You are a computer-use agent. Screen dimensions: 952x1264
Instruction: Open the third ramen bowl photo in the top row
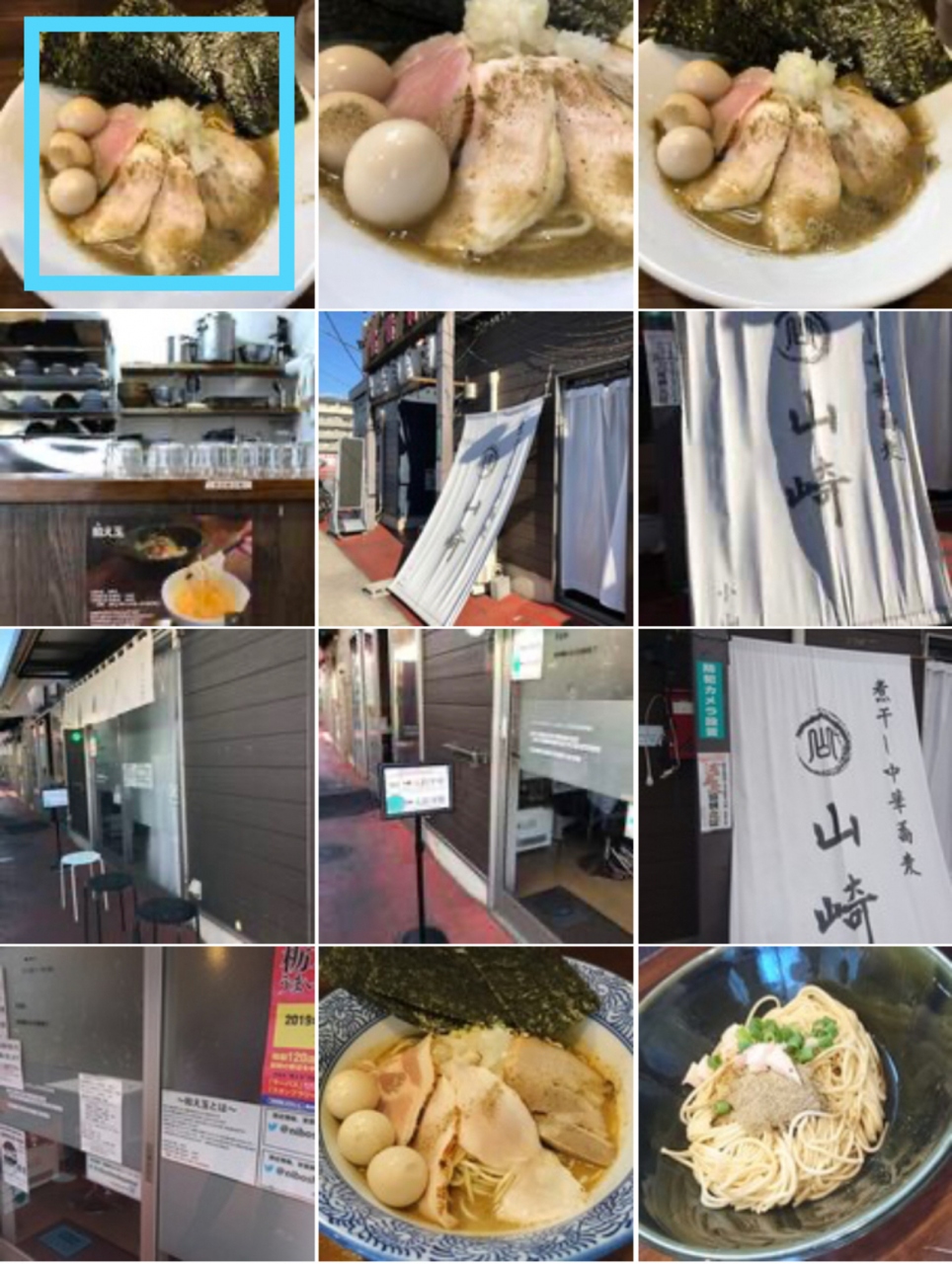794,153
